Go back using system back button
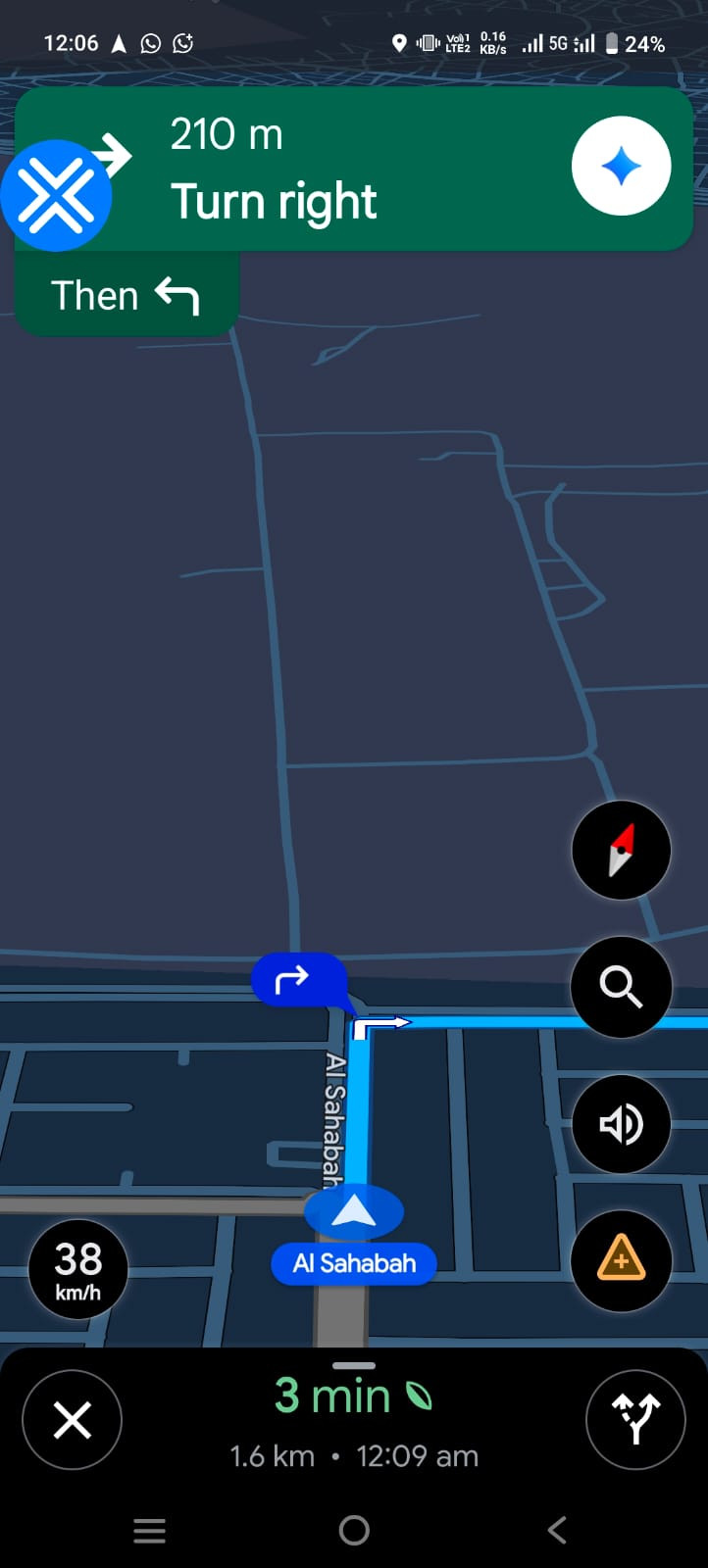 click(x=557, y=1530)
